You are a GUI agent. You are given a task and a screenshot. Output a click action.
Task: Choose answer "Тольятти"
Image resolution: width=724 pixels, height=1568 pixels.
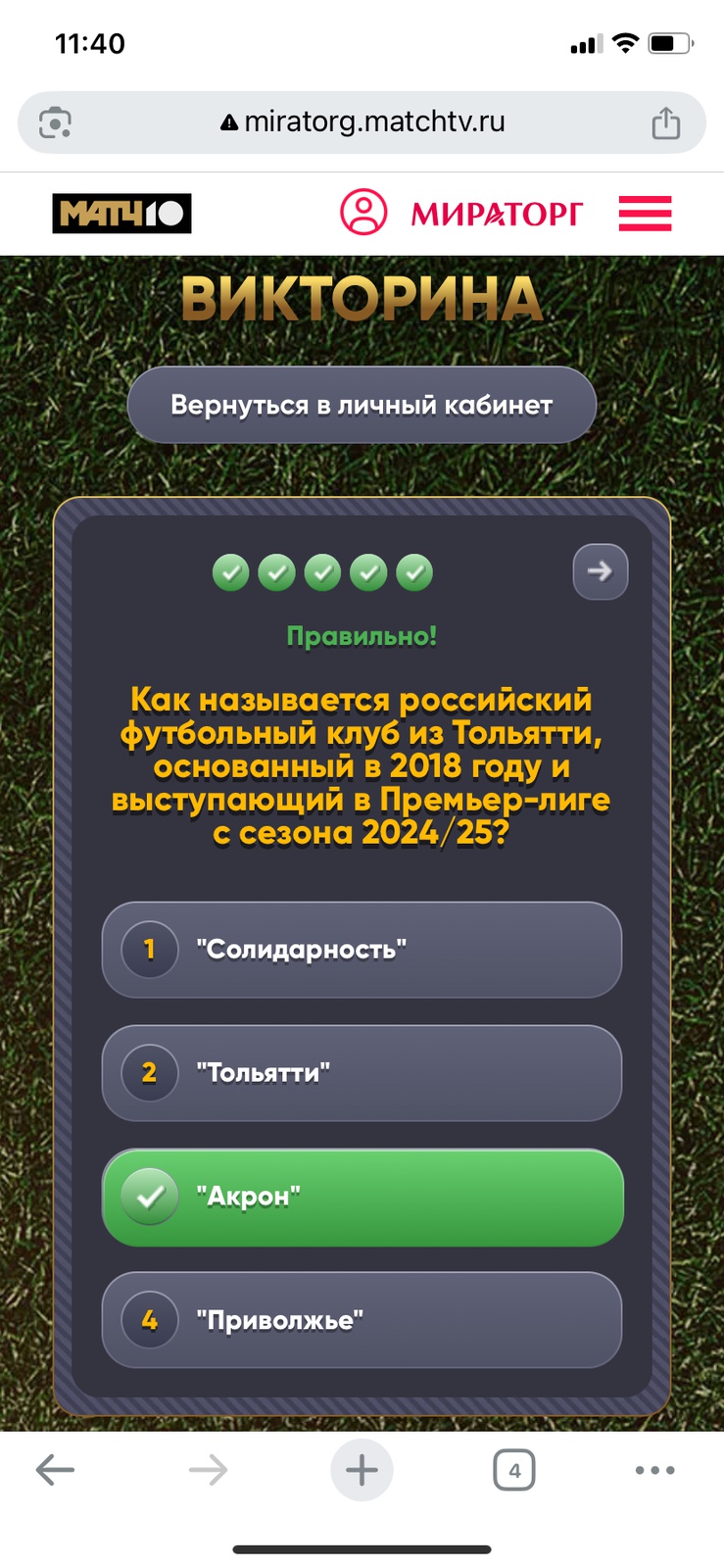(x=362, y=1073)
